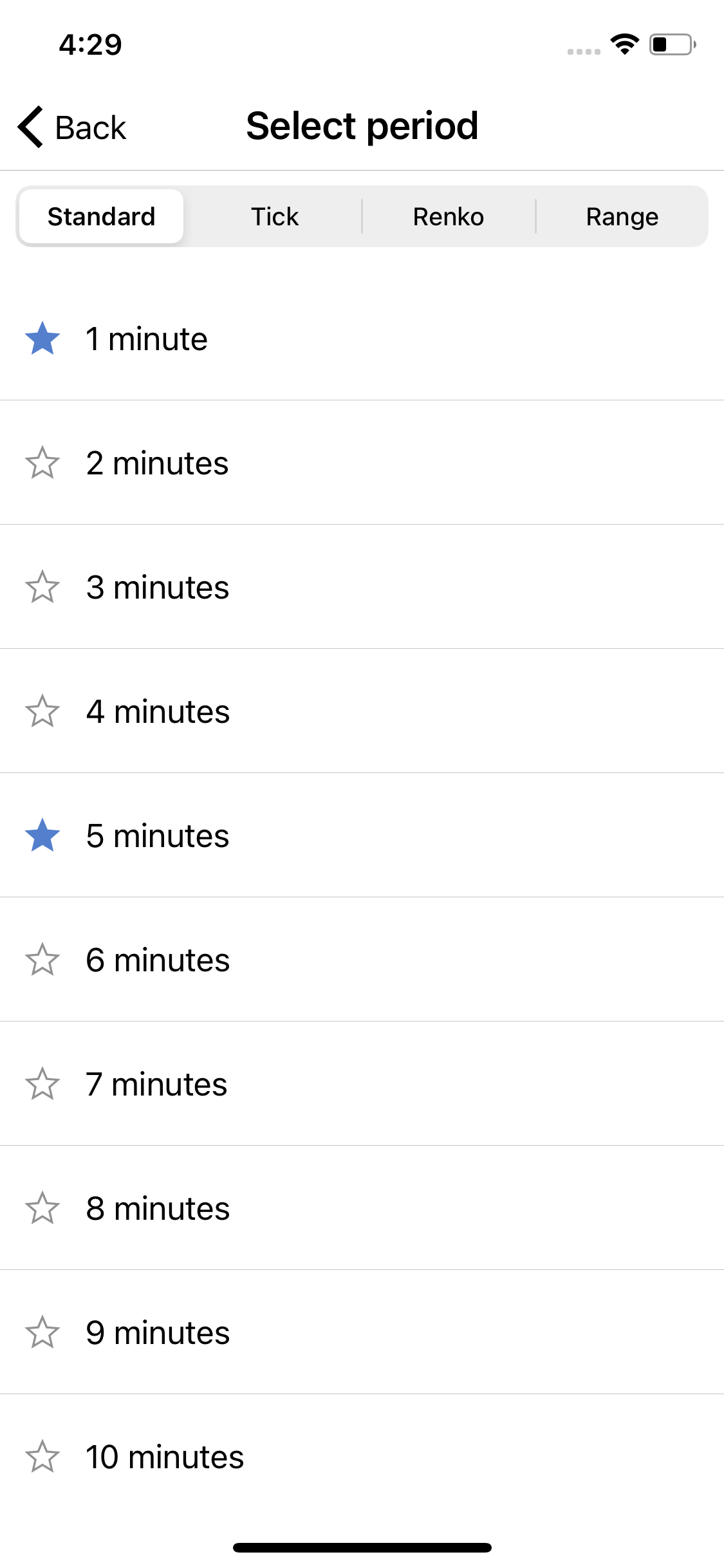Select the 10 minutes period
Image resolution: width=724 pixels, height=1568 pixels.
click(x=362, y=1457)
